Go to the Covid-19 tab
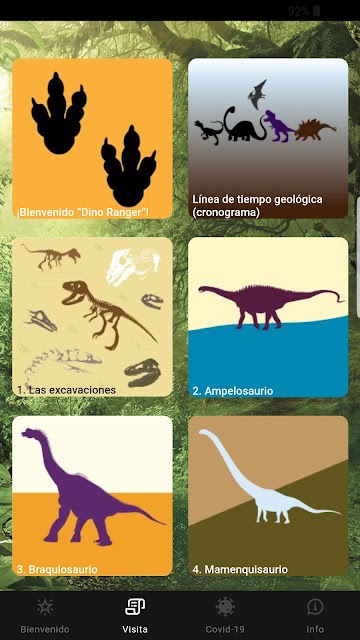Screen dimensions: 360x640 point(225,616)
